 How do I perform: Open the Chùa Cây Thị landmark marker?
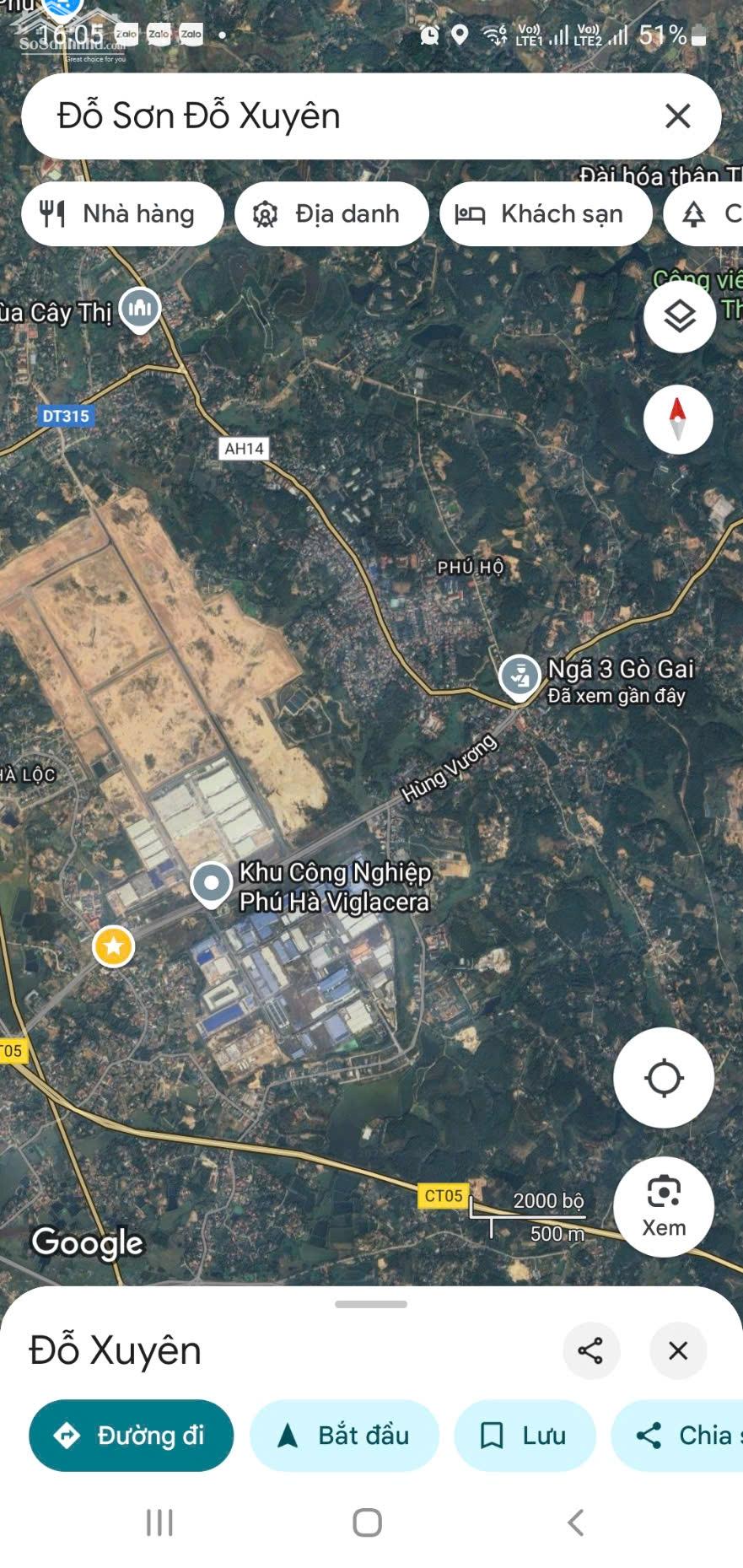pyautogui.click(x=140, y=310)
